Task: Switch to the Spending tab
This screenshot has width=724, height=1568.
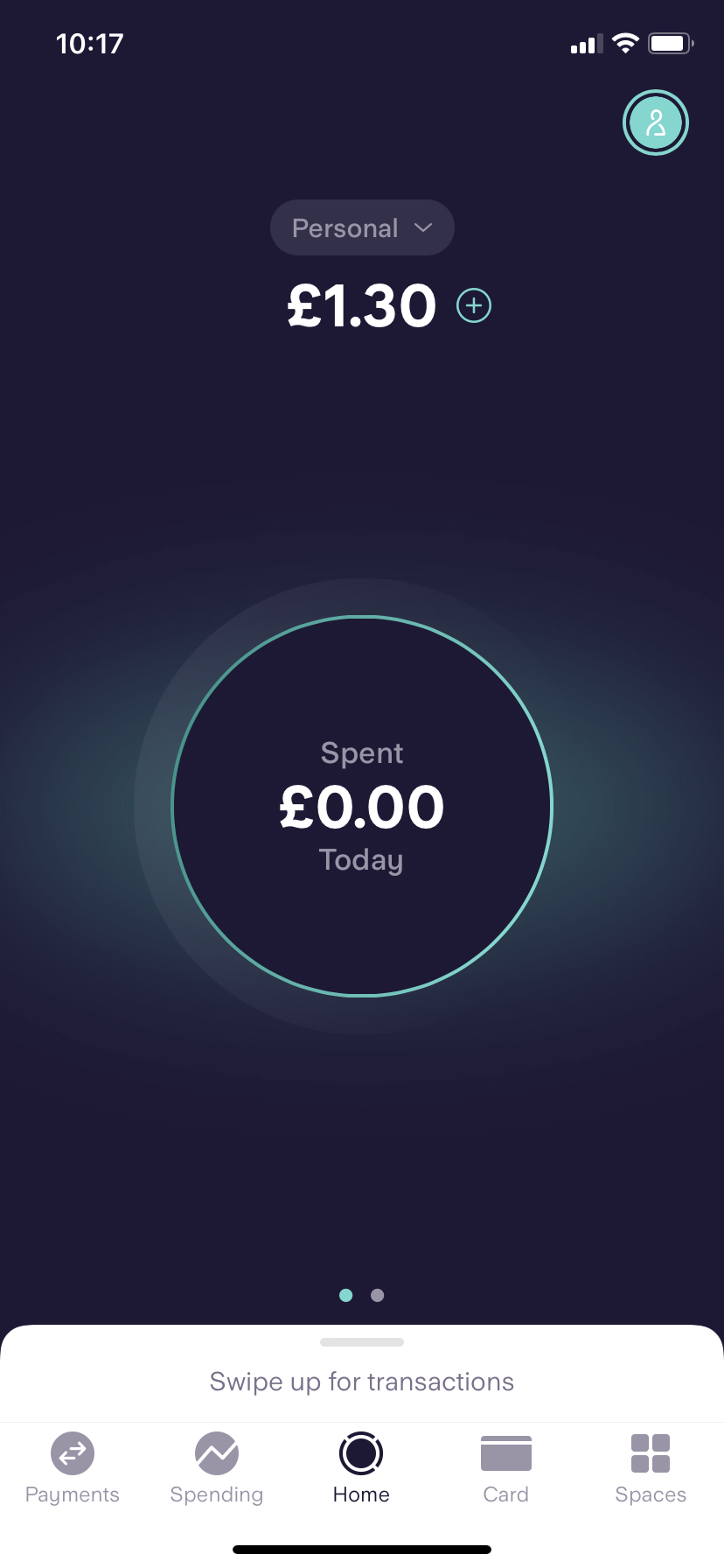Action: click(217, 1468)
